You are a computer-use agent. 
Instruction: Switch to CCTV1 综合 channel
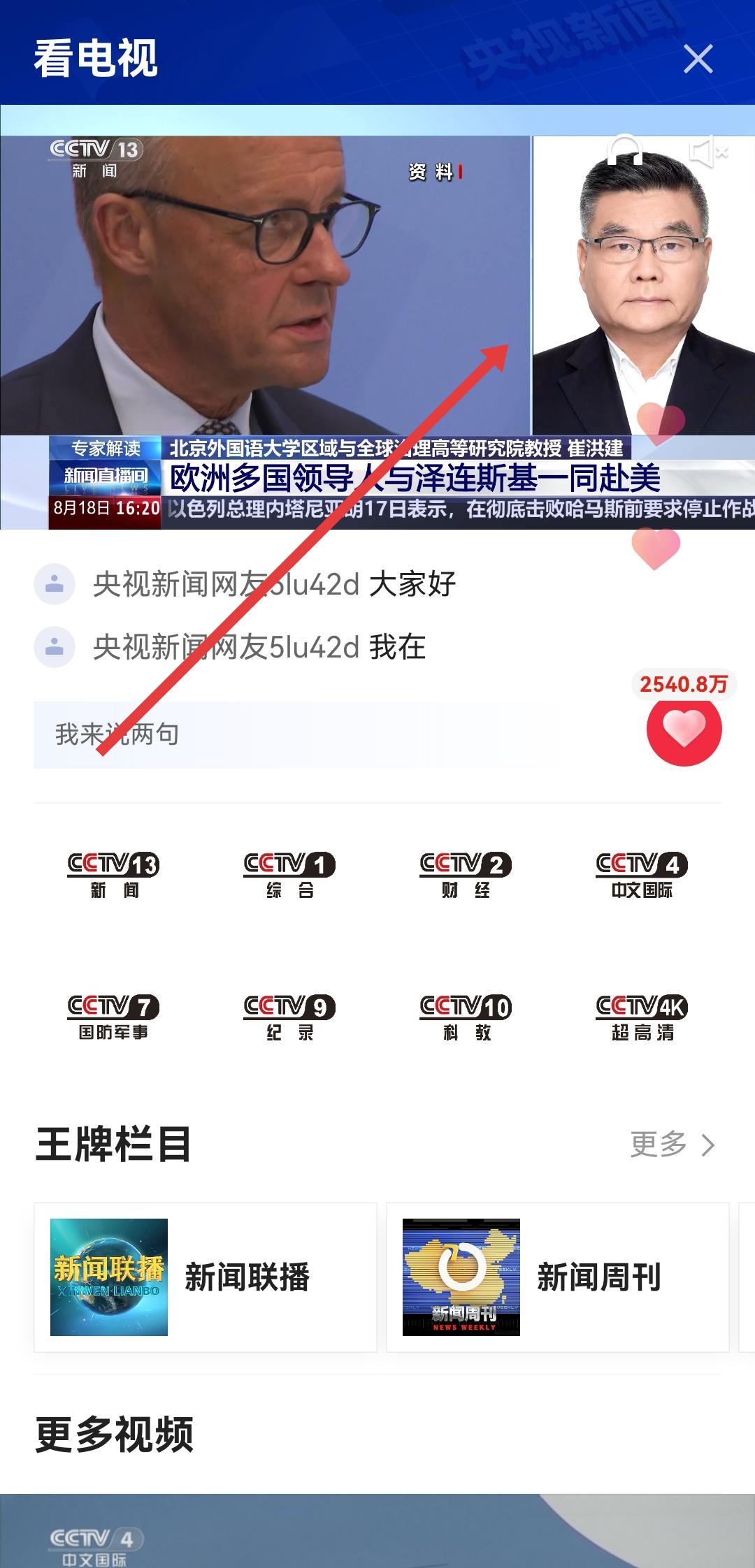click(x=289, y=875)
